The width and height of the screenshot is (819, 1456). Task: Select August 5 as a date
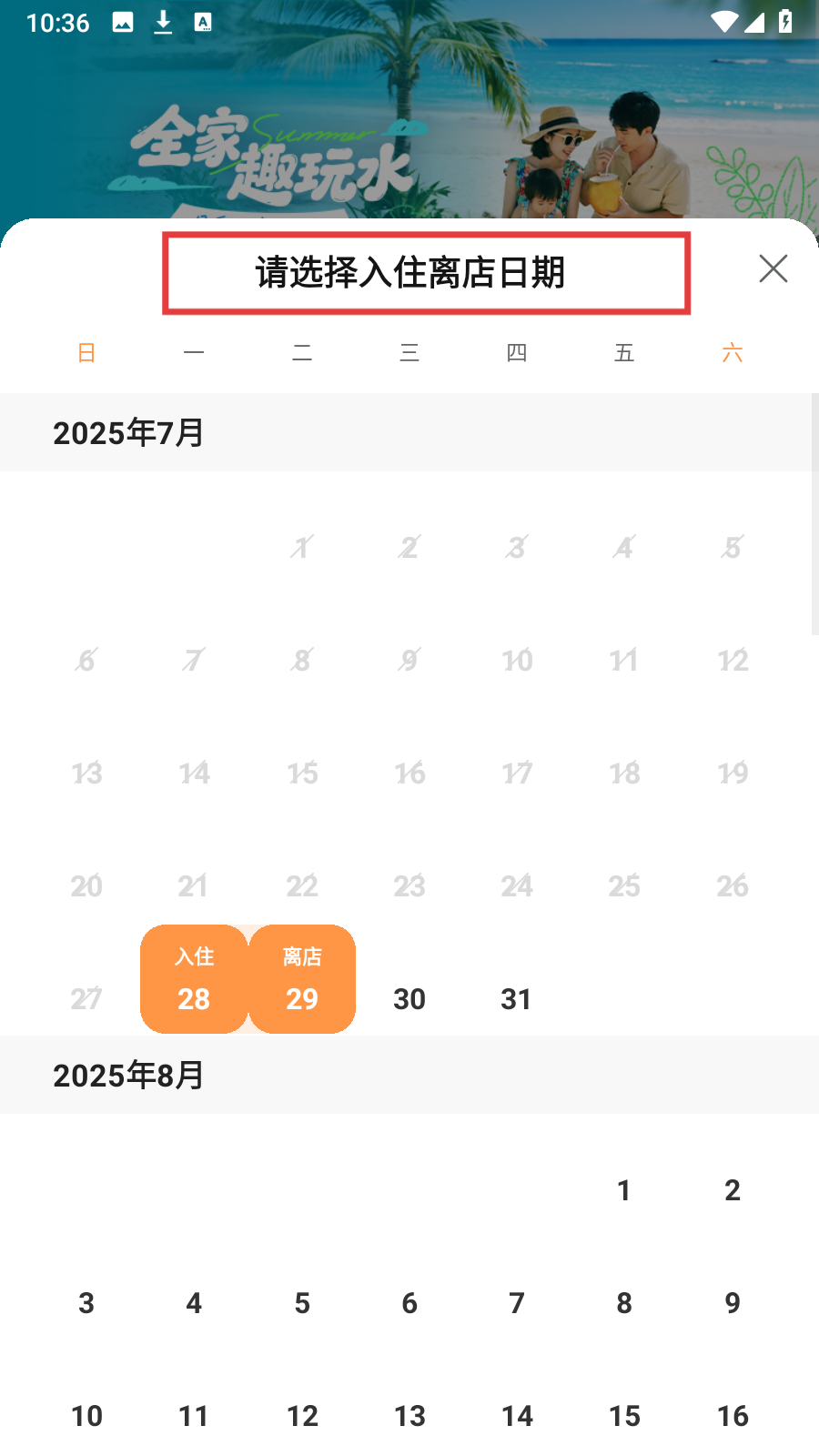pos(302,1303)
